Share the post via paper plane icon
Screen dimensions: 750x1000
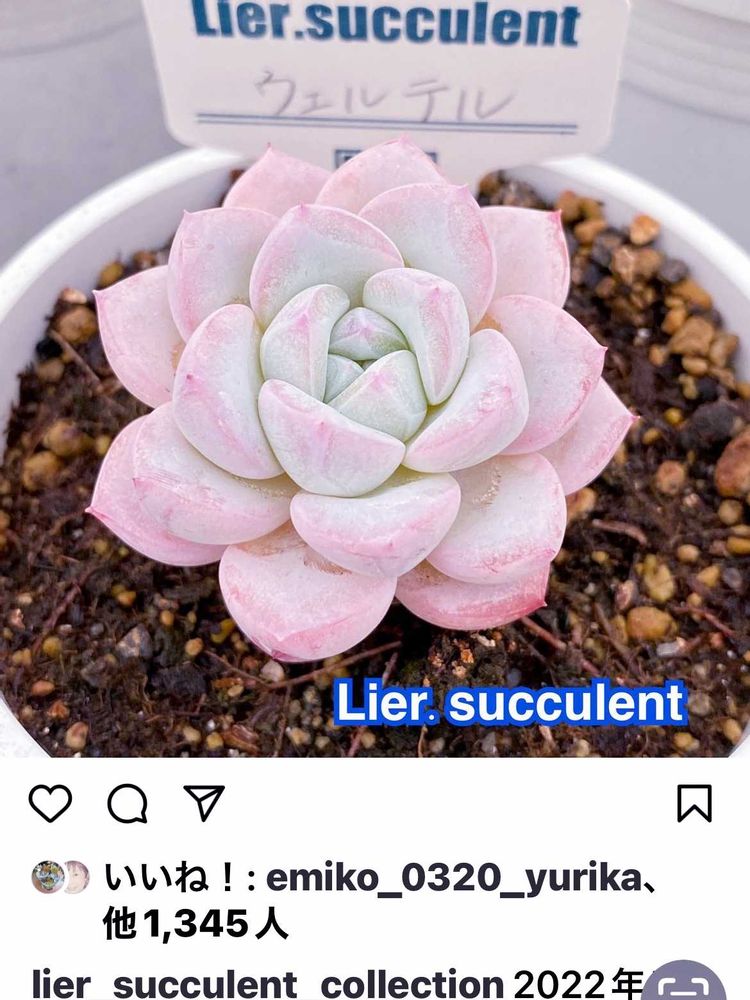coord(204,802)
